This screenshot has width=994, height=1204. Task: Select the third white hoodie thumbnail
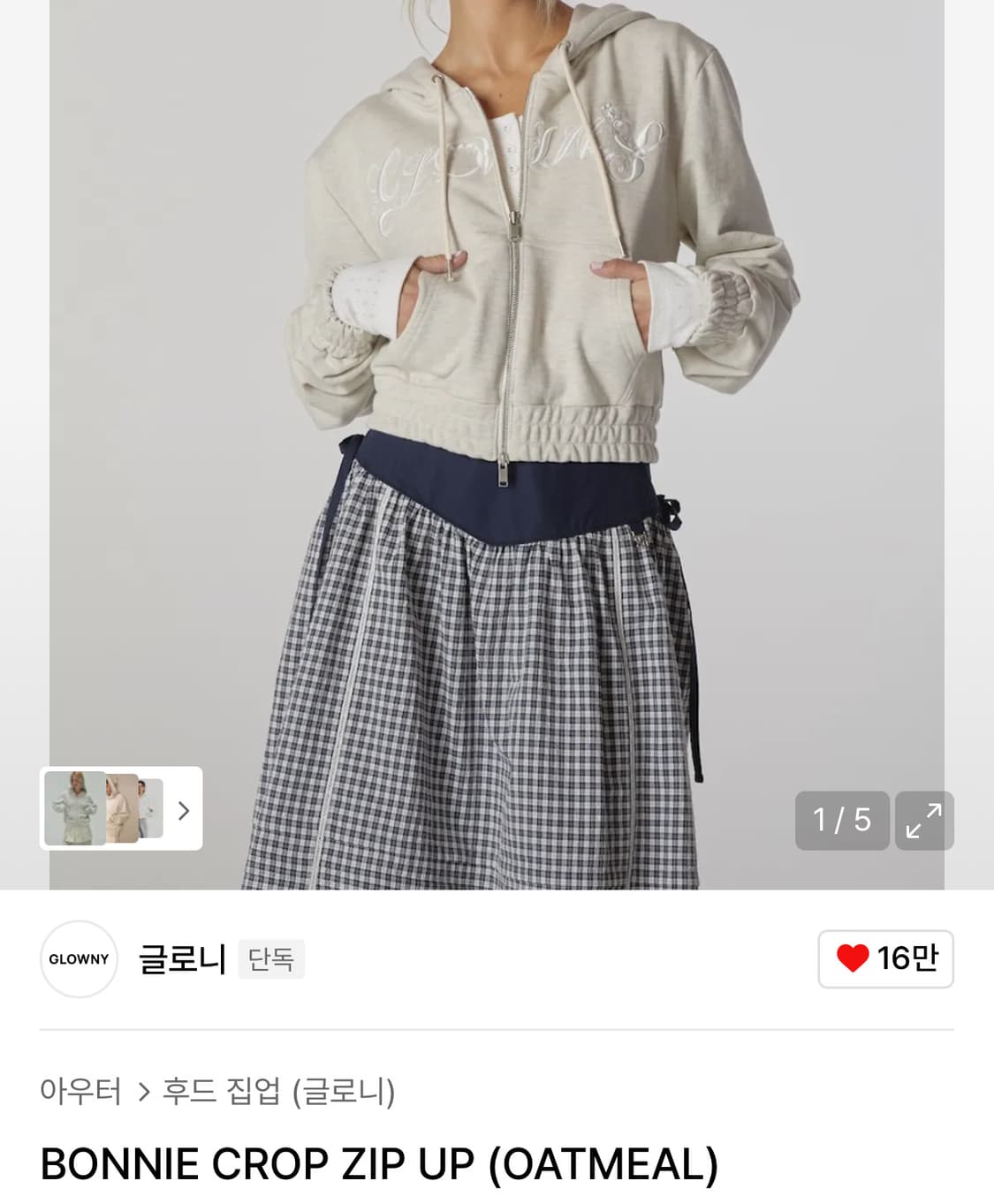point(152,809)
